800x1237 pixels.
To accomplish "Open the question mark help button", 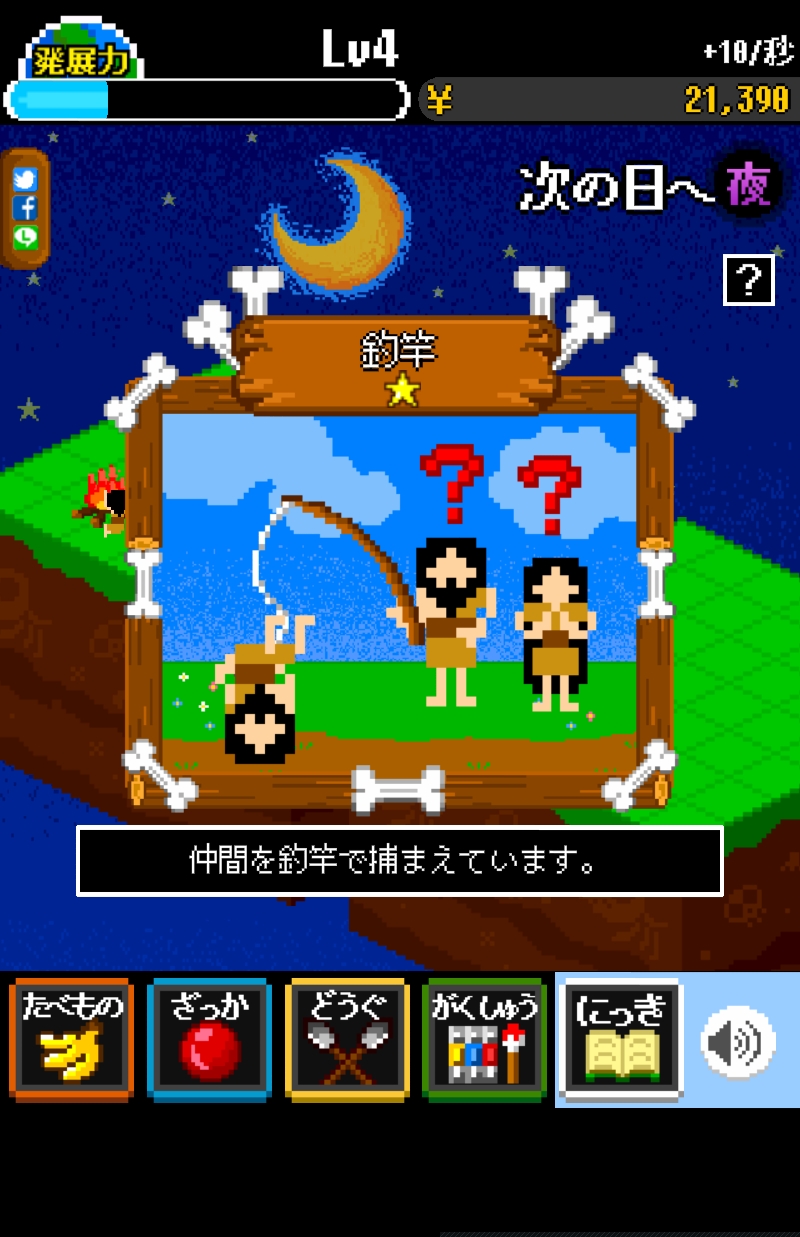I will [748, 280].
